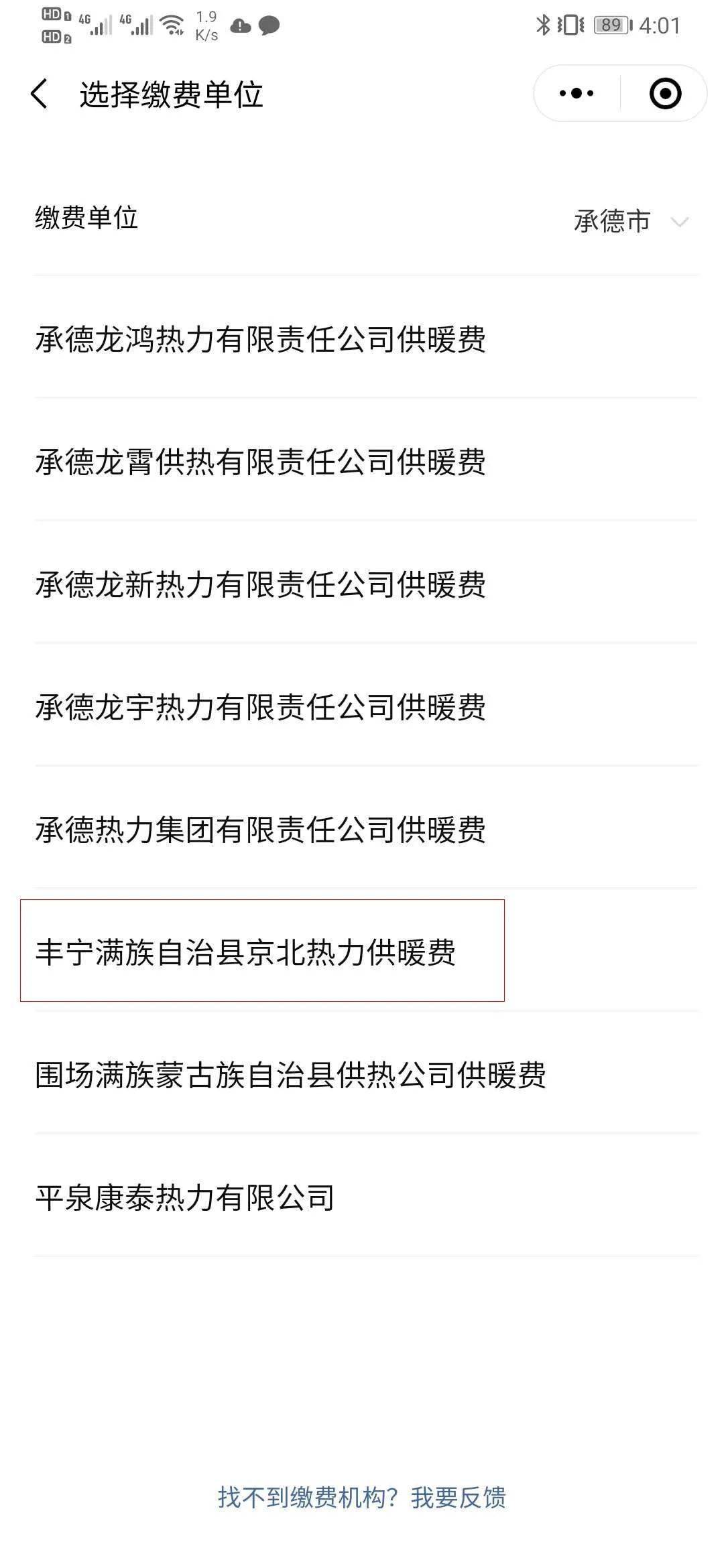724x1568 pixels.
Task: Select 承德龙鸿热力有限责任公司供暖费
Action: (x=261, y=340)
